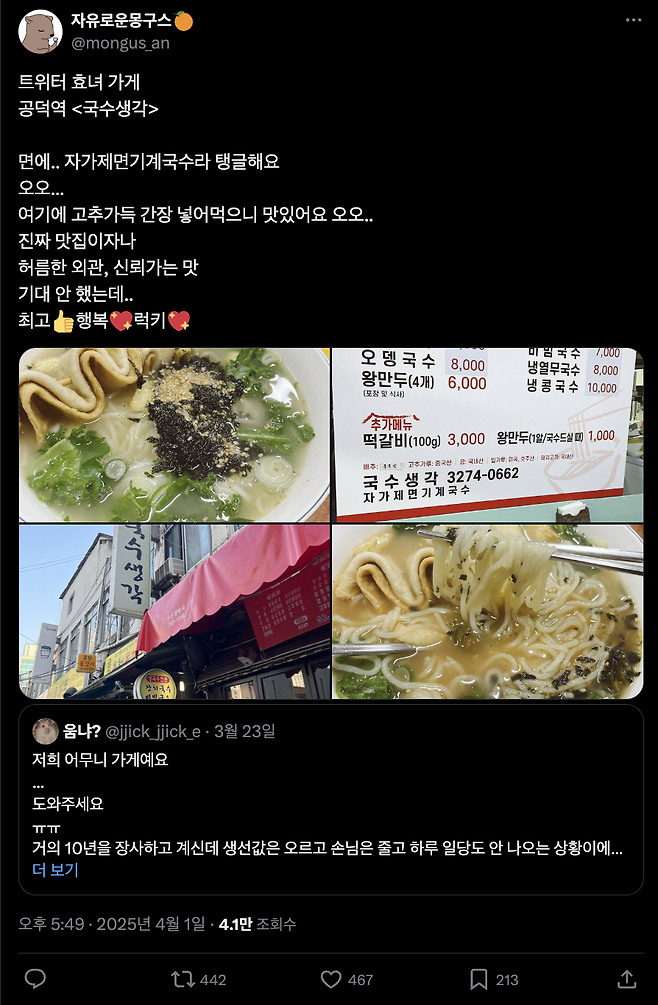Expand quoted post with 더 보기
This screenshot has height=1005, width=658.
pyautogui.click(x=55, y=869)
